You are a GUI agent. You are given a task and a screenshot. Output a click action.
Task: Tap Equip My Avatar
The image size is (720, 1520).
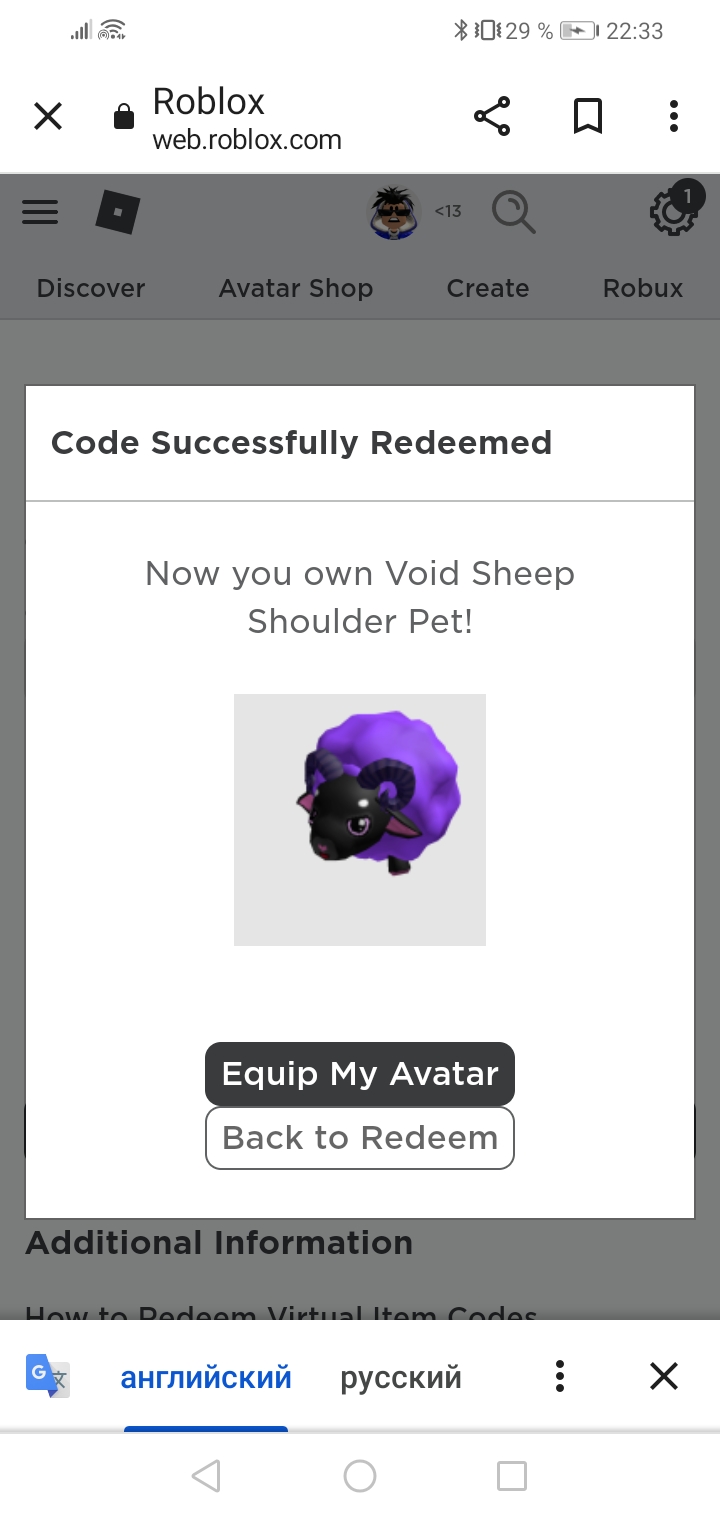point(360,1074)
